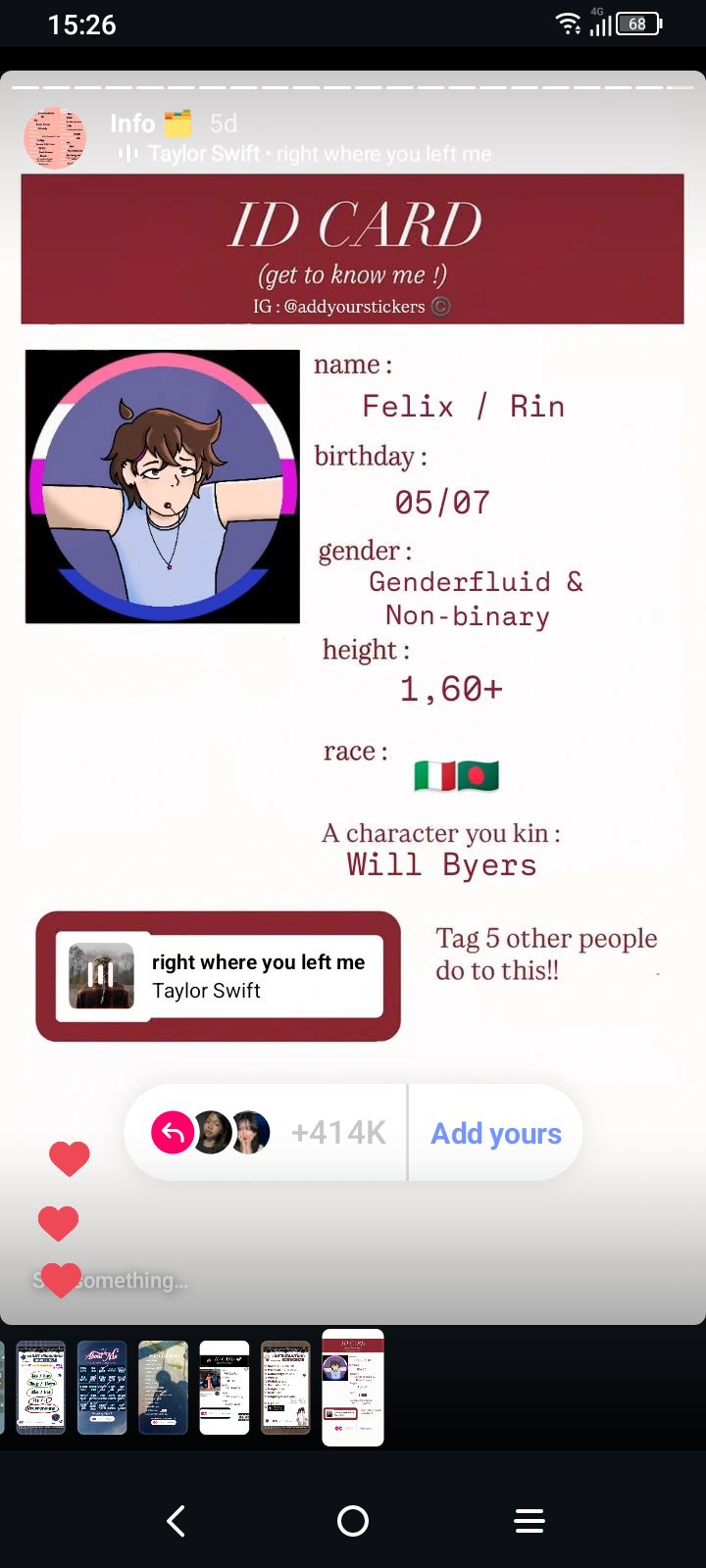706x1568 pixels.
Task: Jump to the shadow photo story thumbnail
Action: tap(163, 1388)
